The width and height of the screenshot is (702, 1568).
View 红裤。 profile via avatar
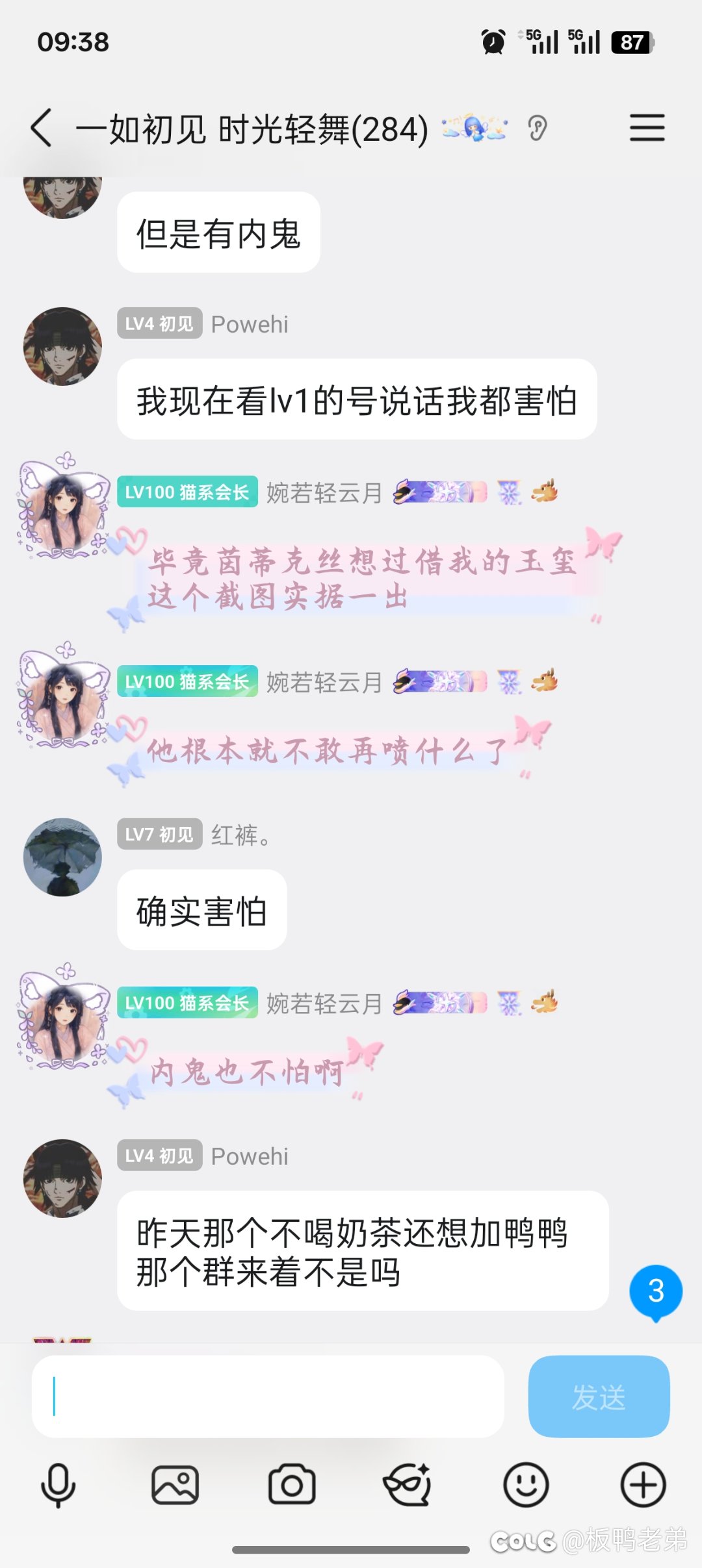tap(62, 857)
